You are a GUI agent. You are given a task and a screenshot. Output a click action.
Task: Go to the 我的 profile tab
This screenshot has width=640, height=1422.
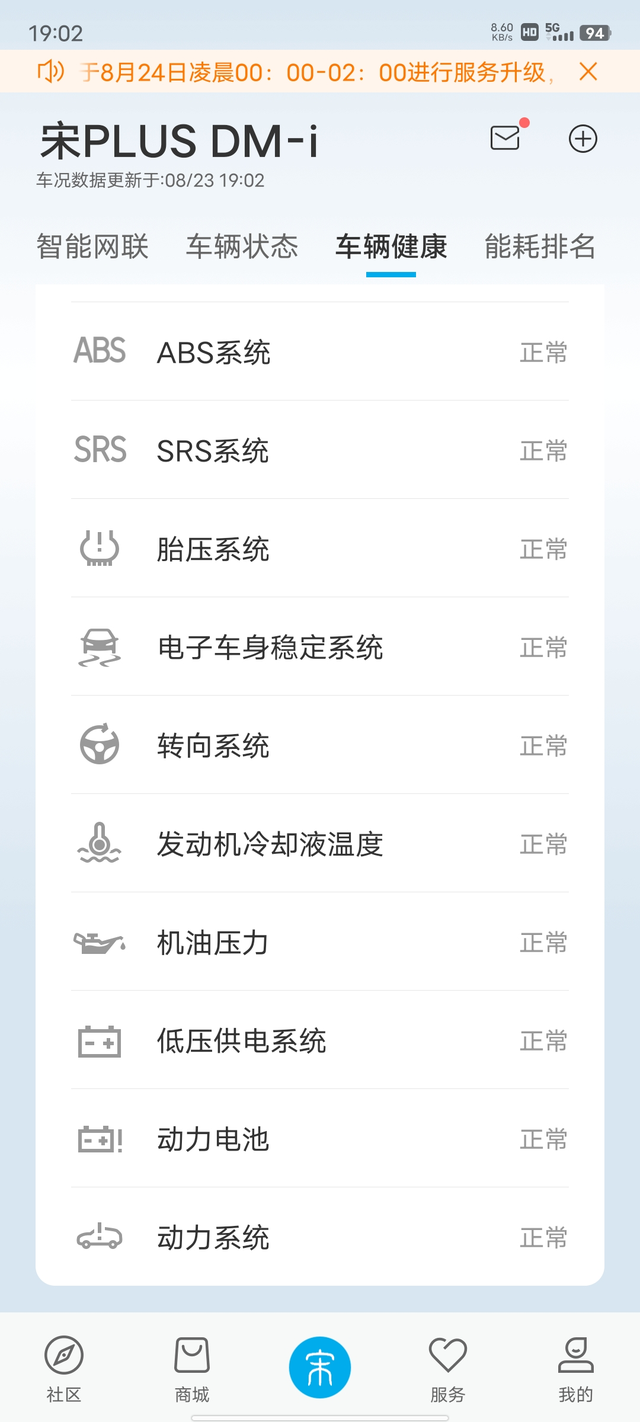576,1369
